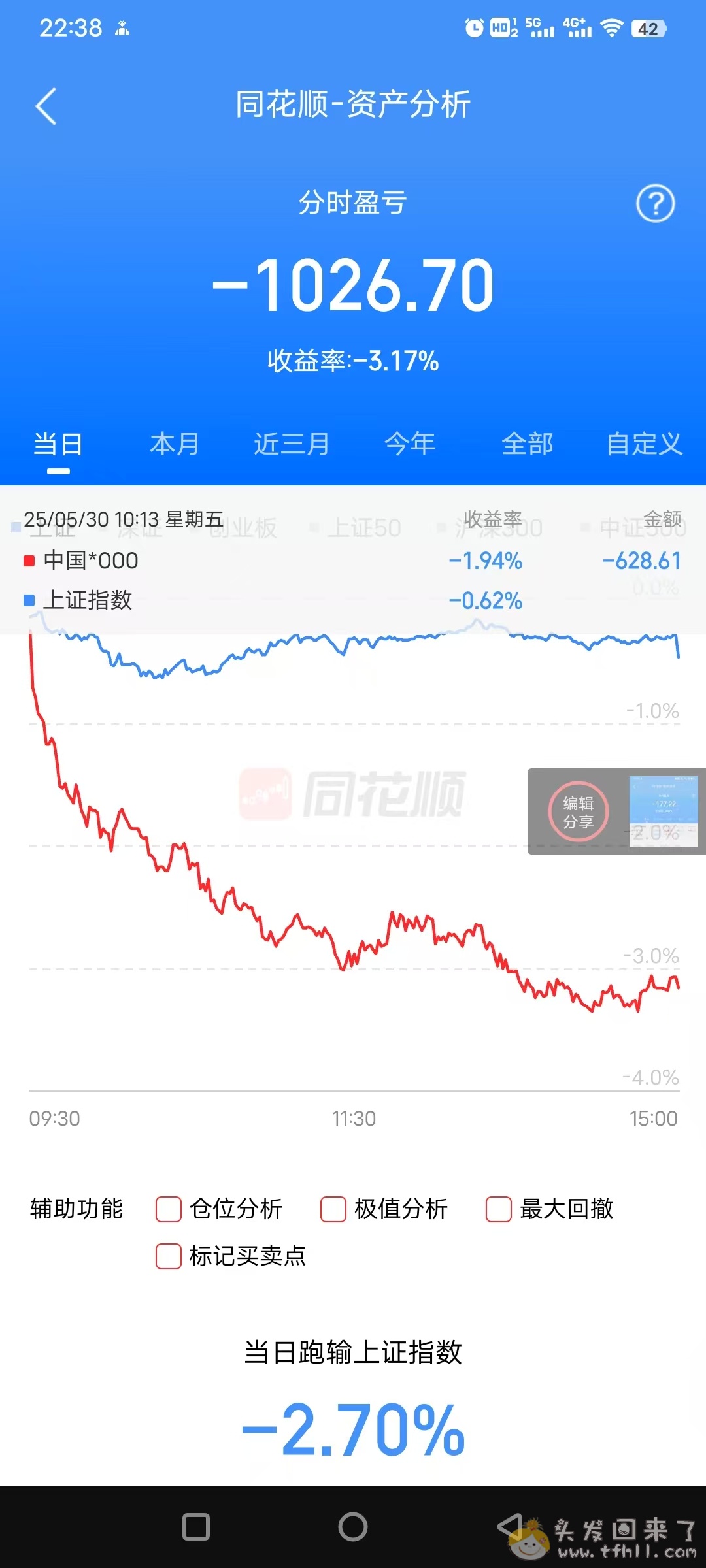Open the question mark help icon

(655, 204)
